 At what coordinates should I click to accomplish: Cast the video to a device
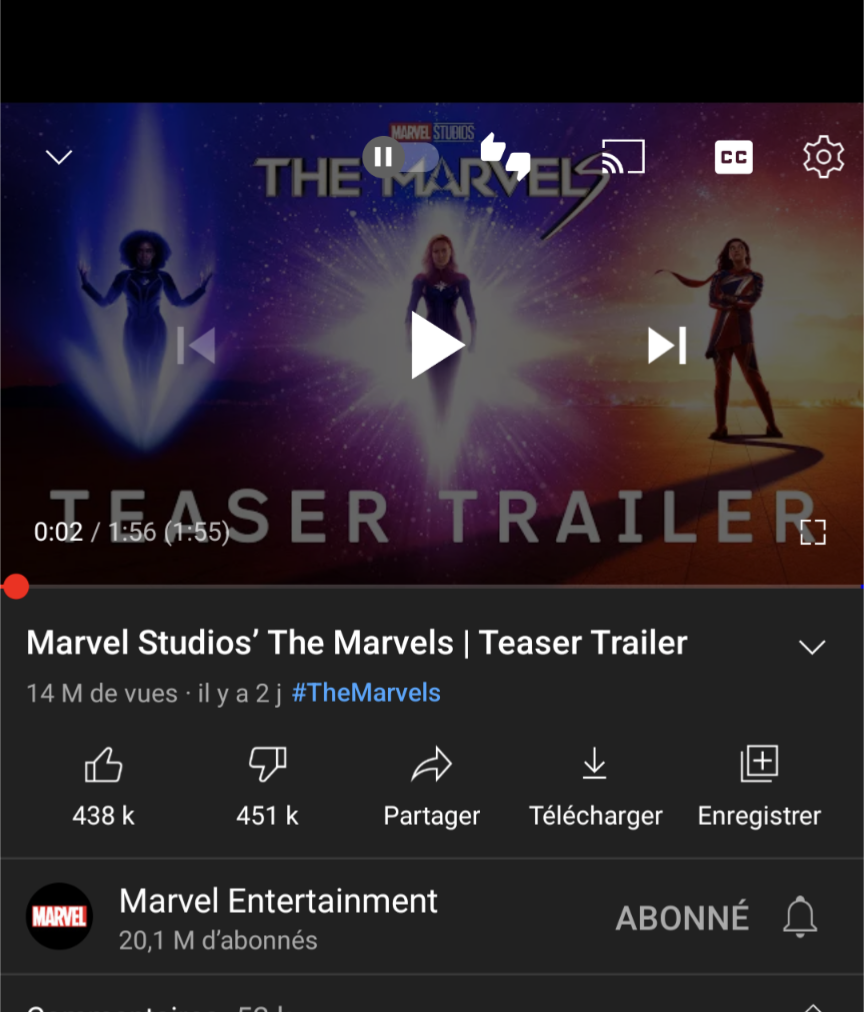point(623,157)
